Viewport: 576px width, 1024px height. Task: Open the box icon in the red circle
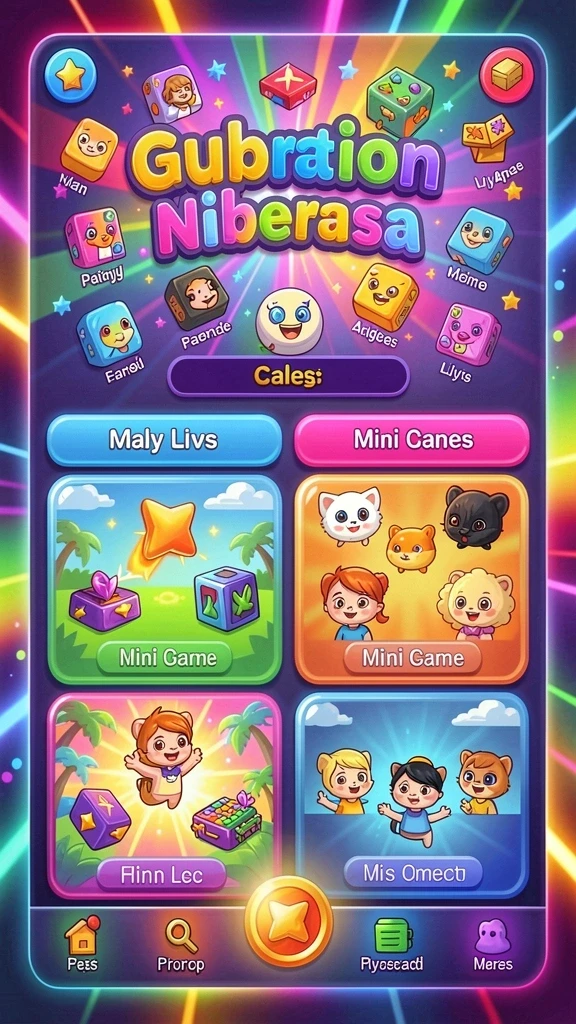(505, 75)
